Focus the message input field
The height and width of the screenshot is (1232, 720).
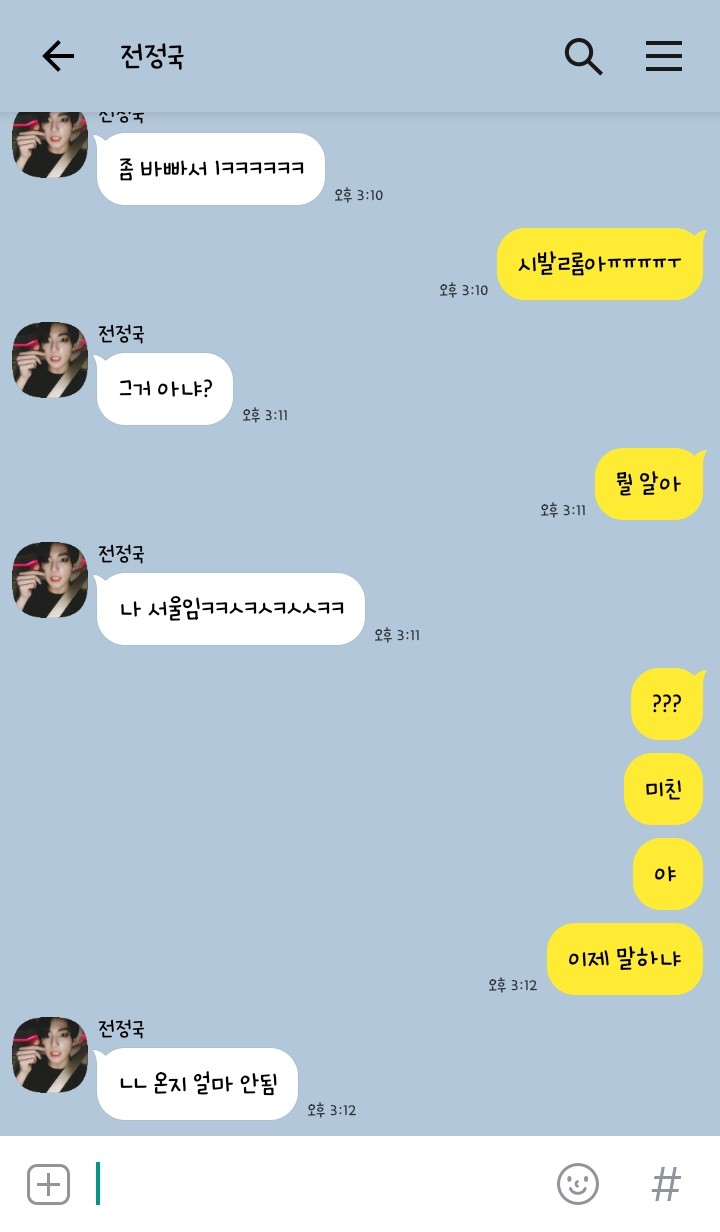320,1185
